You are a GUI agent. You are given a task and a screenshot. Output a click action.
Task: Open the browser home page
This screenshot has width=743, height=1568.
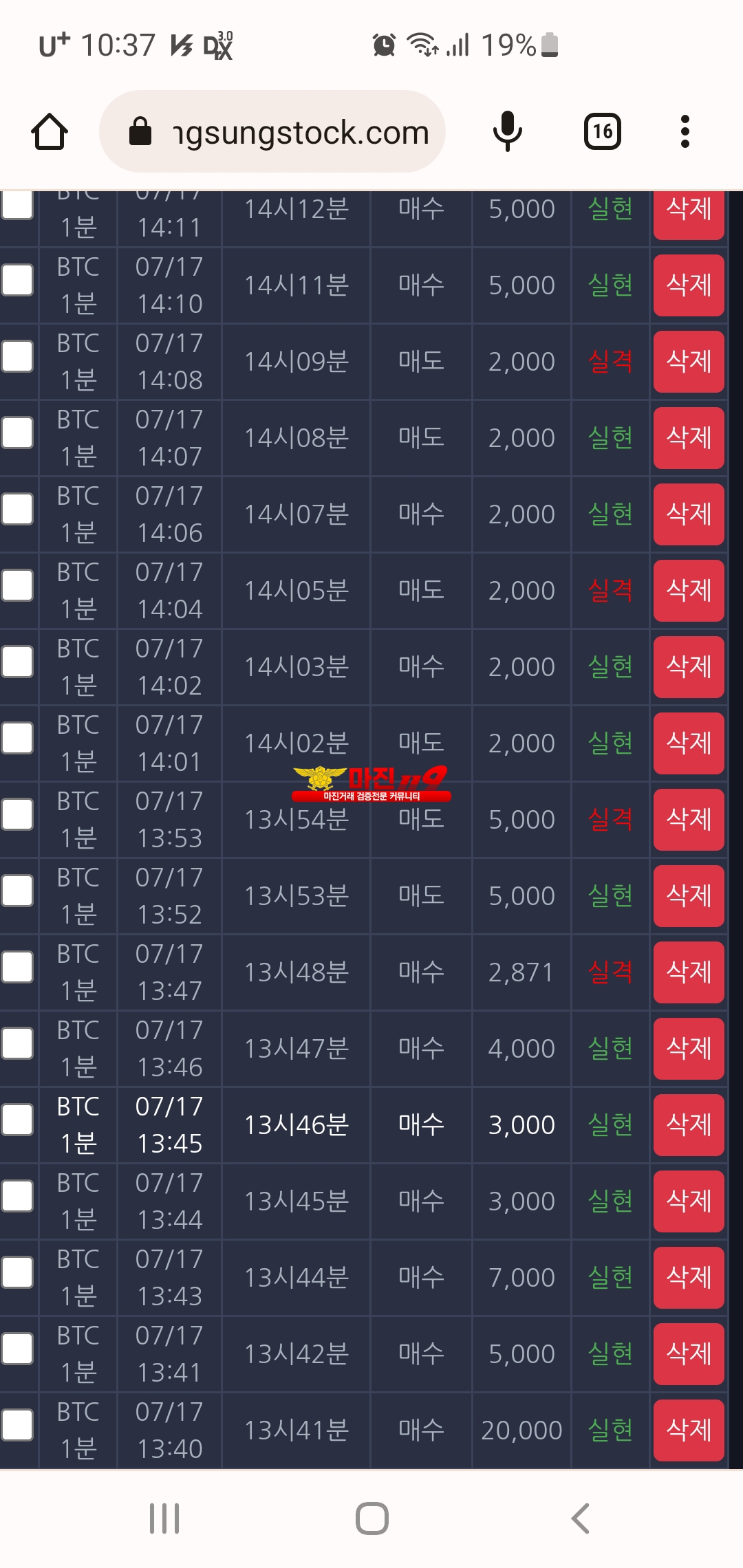[x=50, y=131]
